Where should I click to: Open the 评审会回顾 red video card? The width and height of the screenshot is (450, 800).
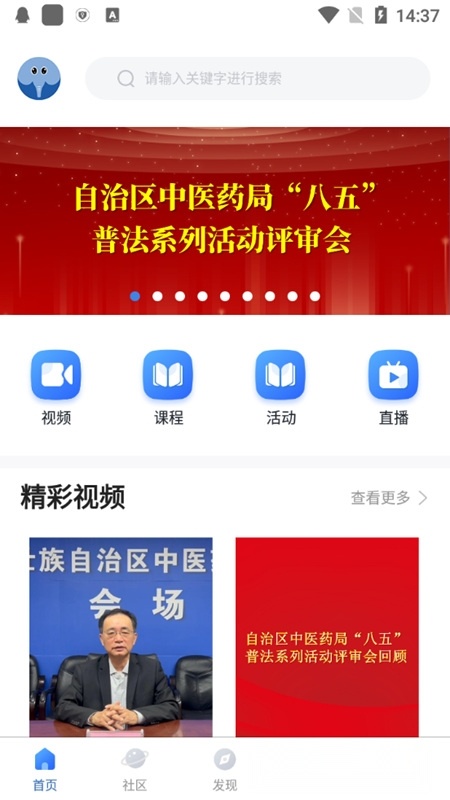[327, 637]
